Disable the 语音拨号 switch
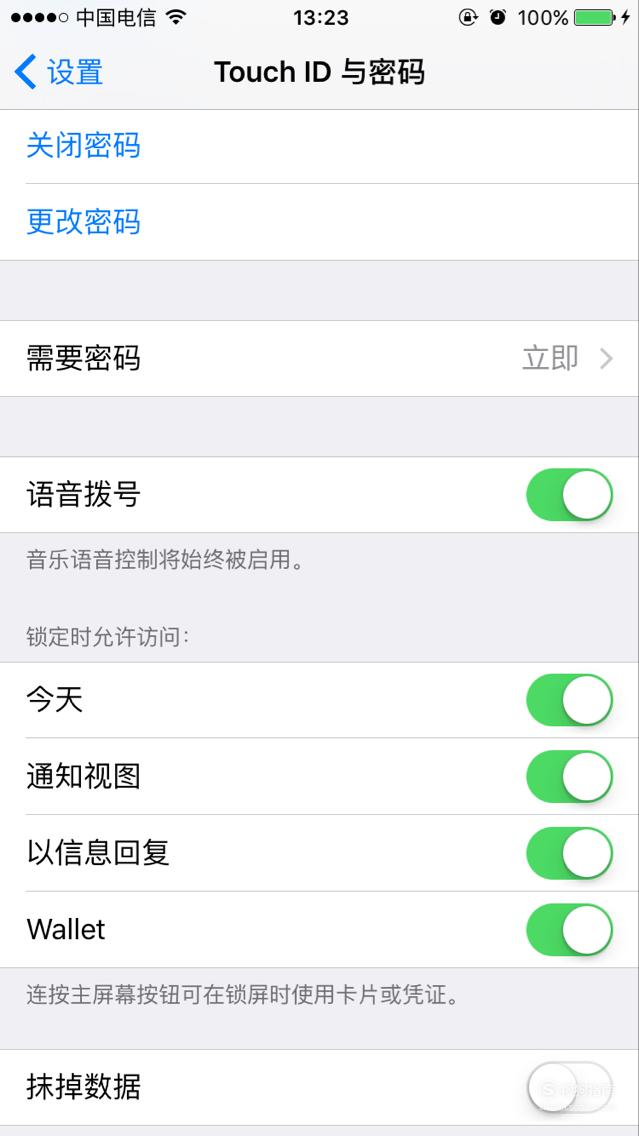 pyautogui.click(x=569, y=495)
